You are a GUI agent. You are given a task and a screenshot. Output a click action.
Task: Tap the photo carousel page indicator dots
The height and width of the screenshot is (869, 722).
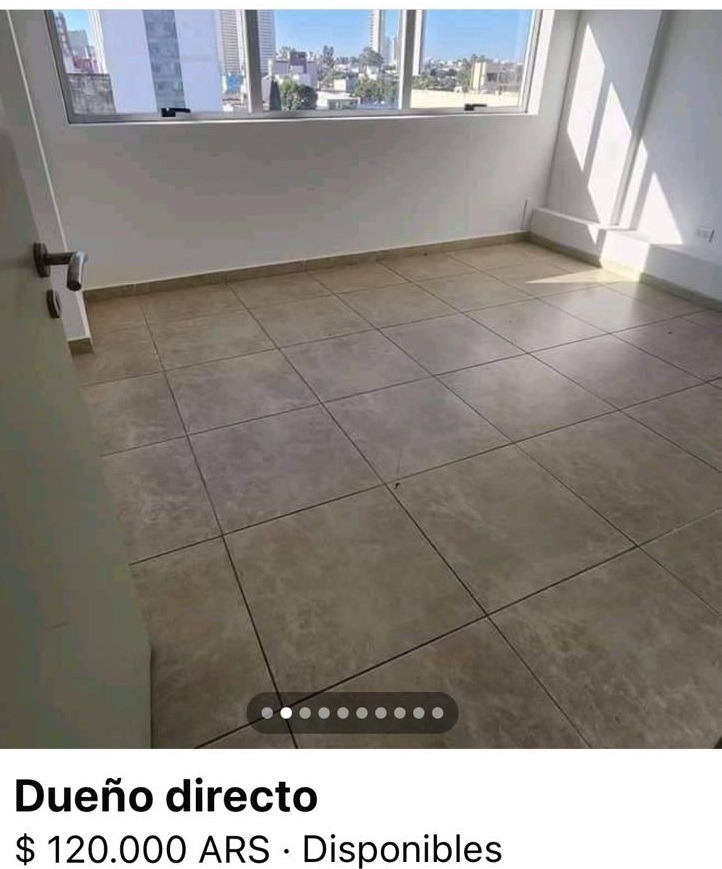(x=352, y=713)
